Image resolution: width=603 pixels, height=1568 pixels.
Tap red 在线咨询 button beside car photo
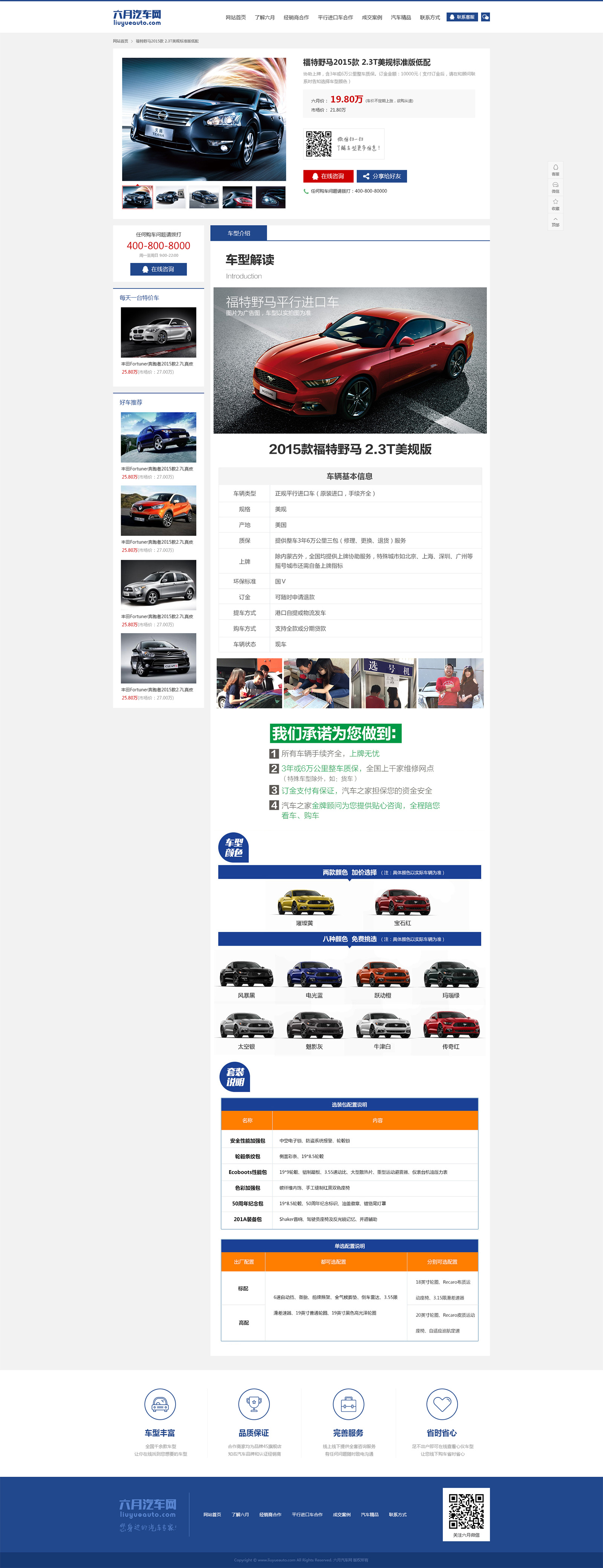click(328, 176)
